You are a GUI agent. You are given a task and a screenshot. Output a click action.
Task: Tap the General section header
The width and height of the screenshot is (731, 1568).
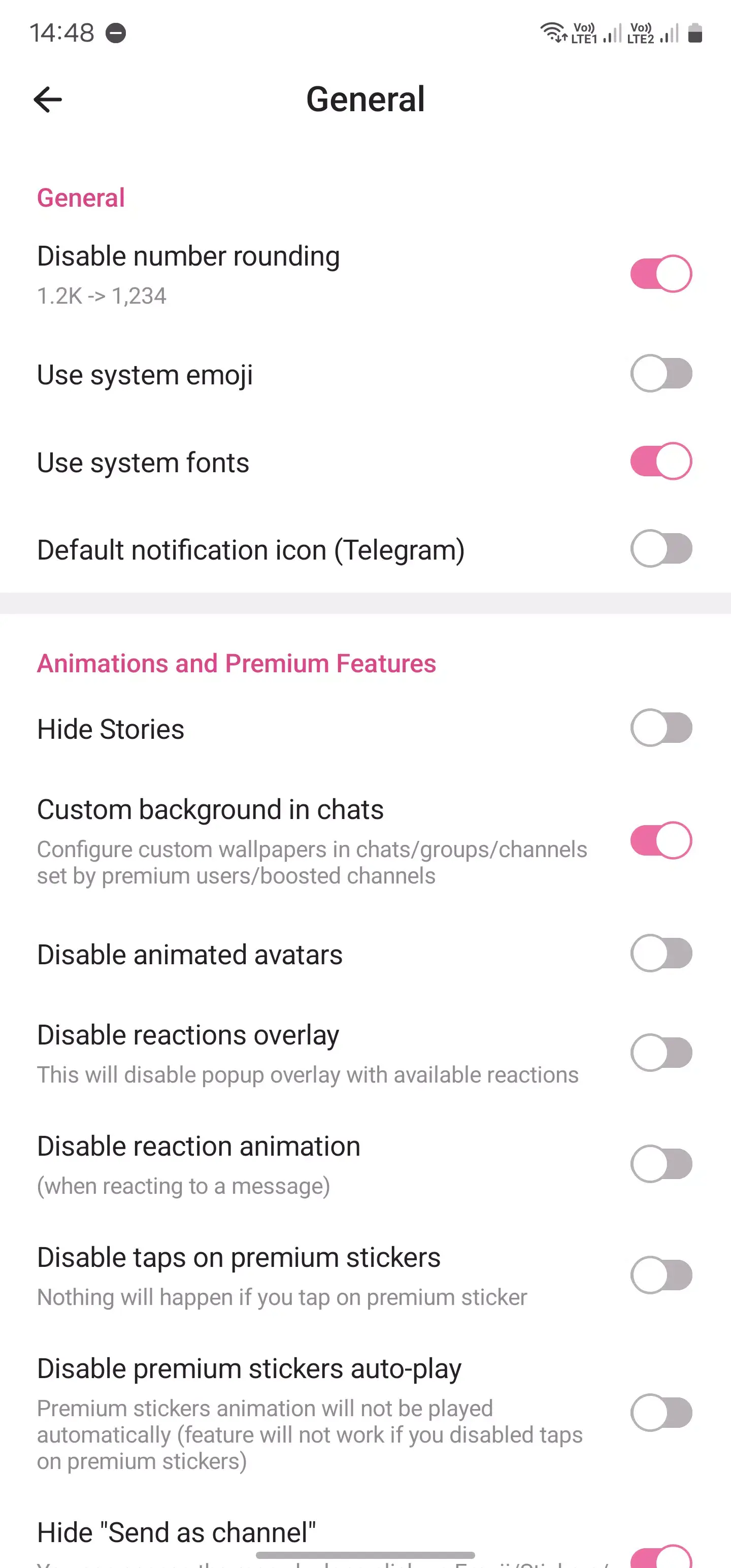(x=80, y=197)
